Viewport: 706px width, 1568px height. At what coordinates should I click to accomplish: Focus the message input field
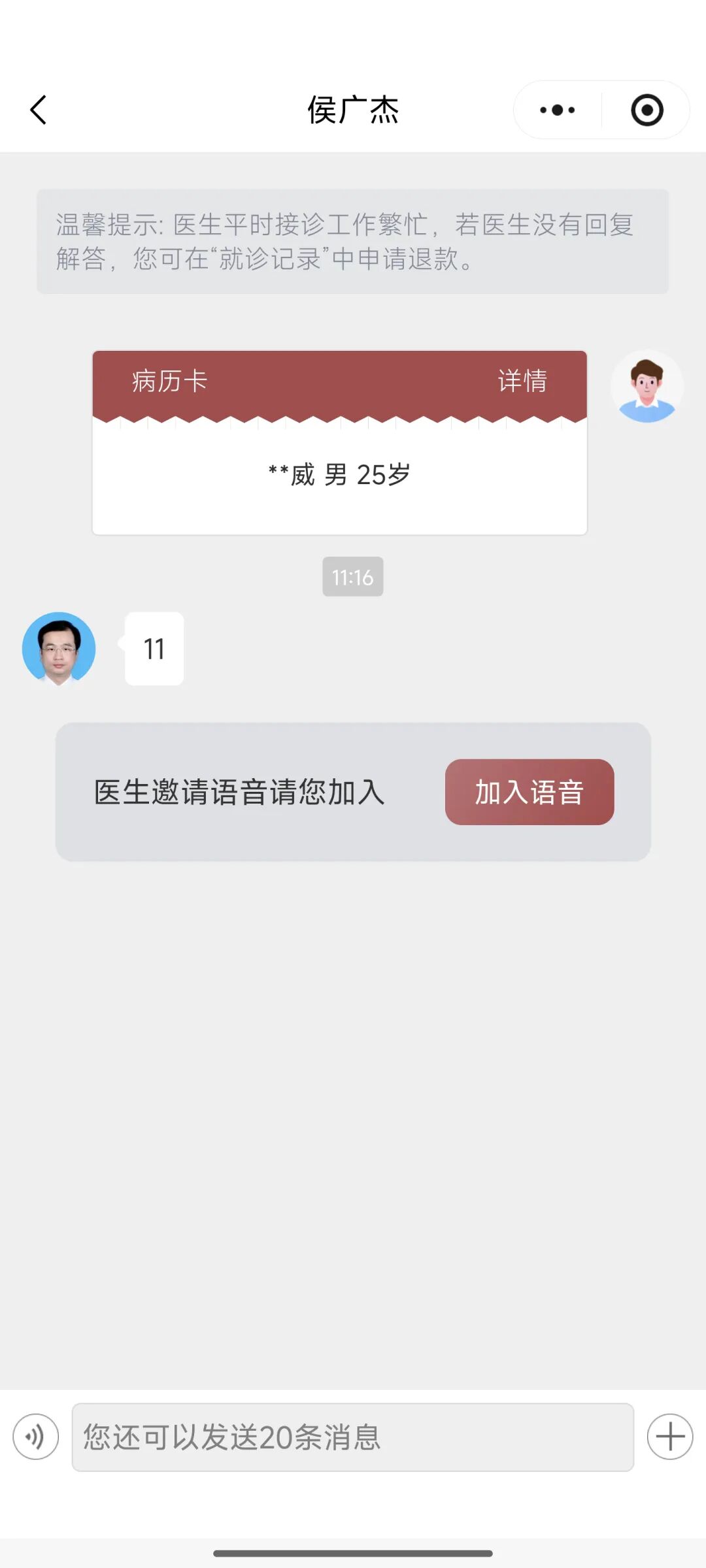click(x=352, y=1437)
